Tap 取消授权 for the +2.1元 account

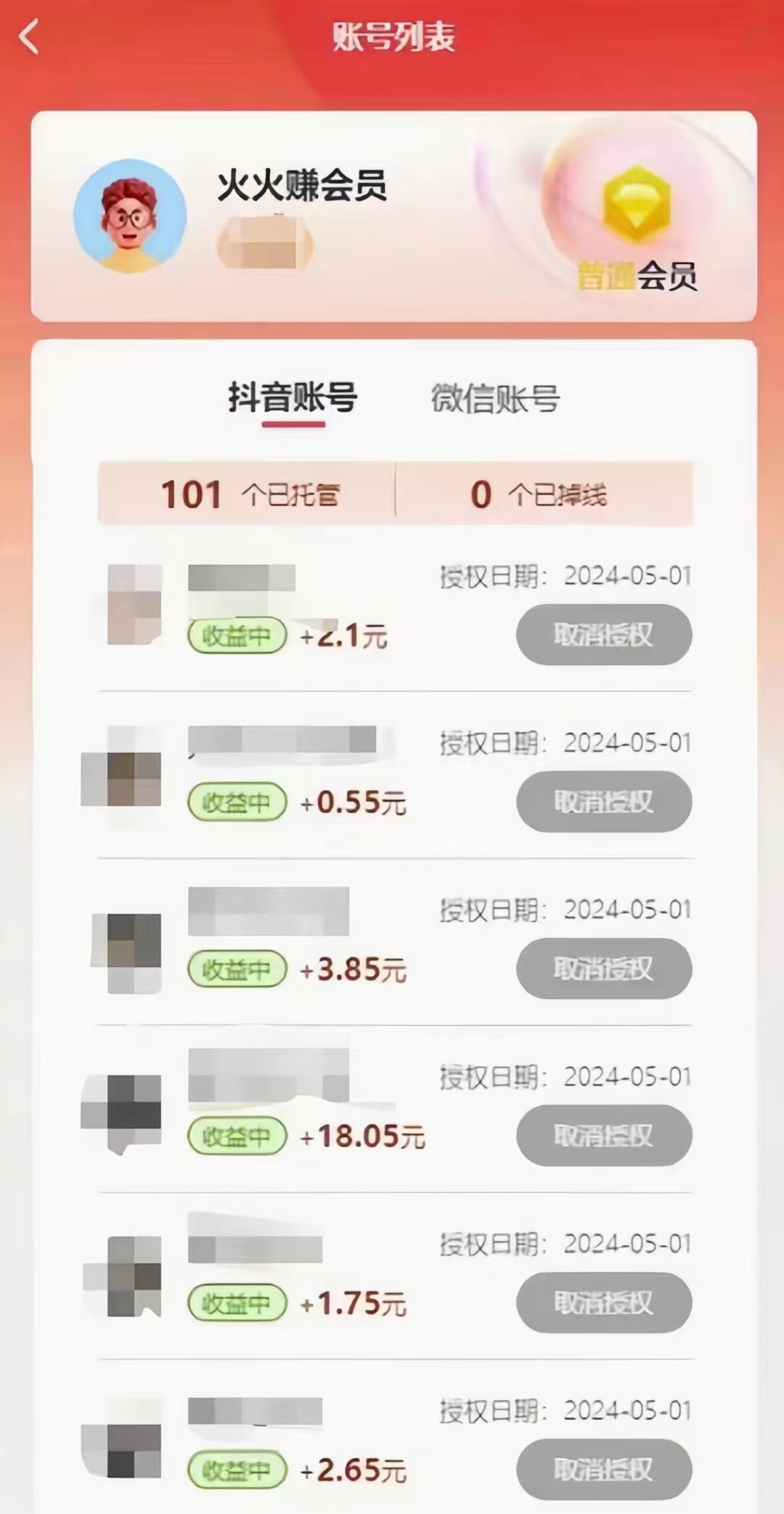603,635
